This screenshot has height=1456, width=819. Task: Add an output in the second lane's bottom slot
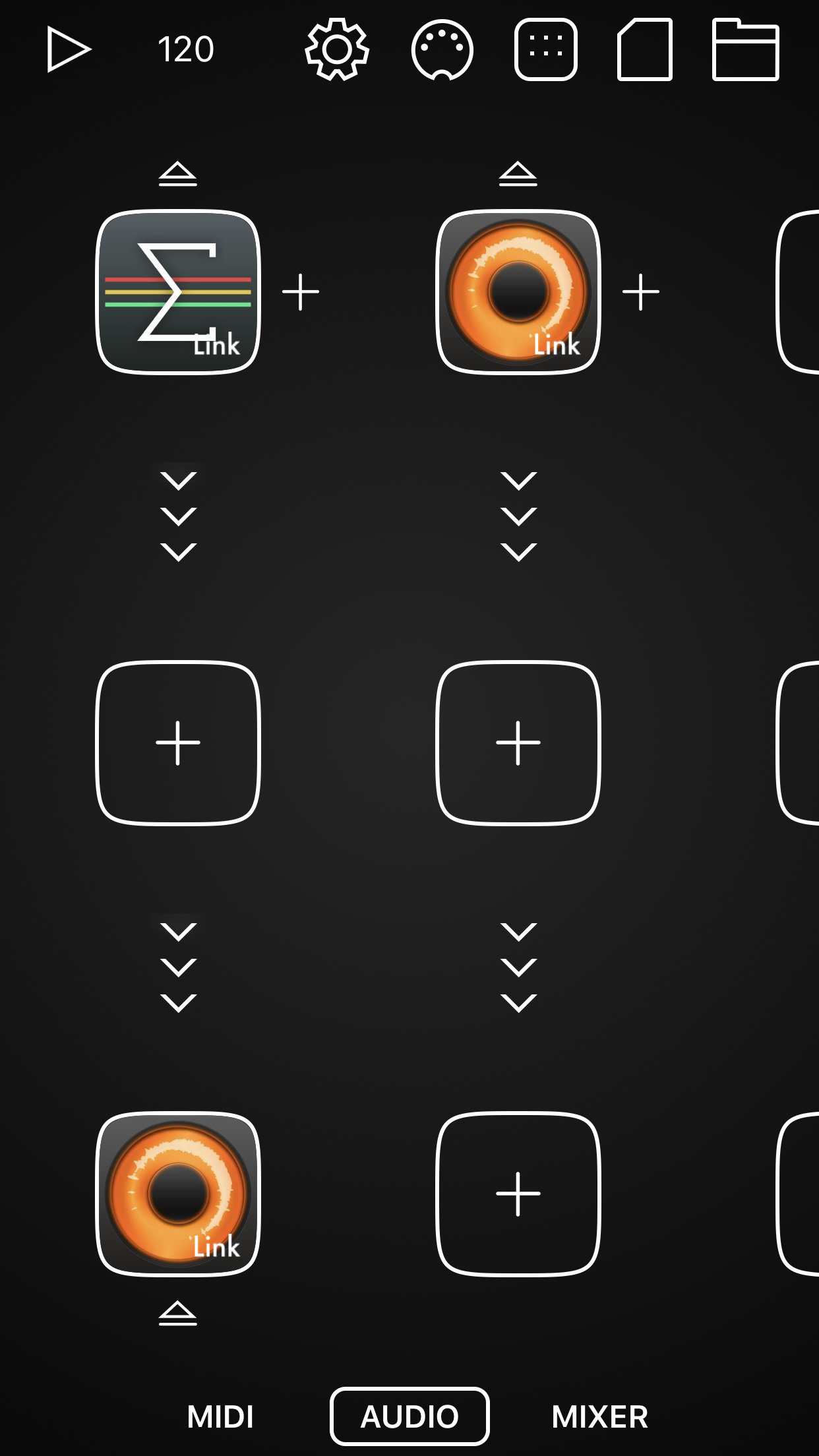coord(518,1194)
